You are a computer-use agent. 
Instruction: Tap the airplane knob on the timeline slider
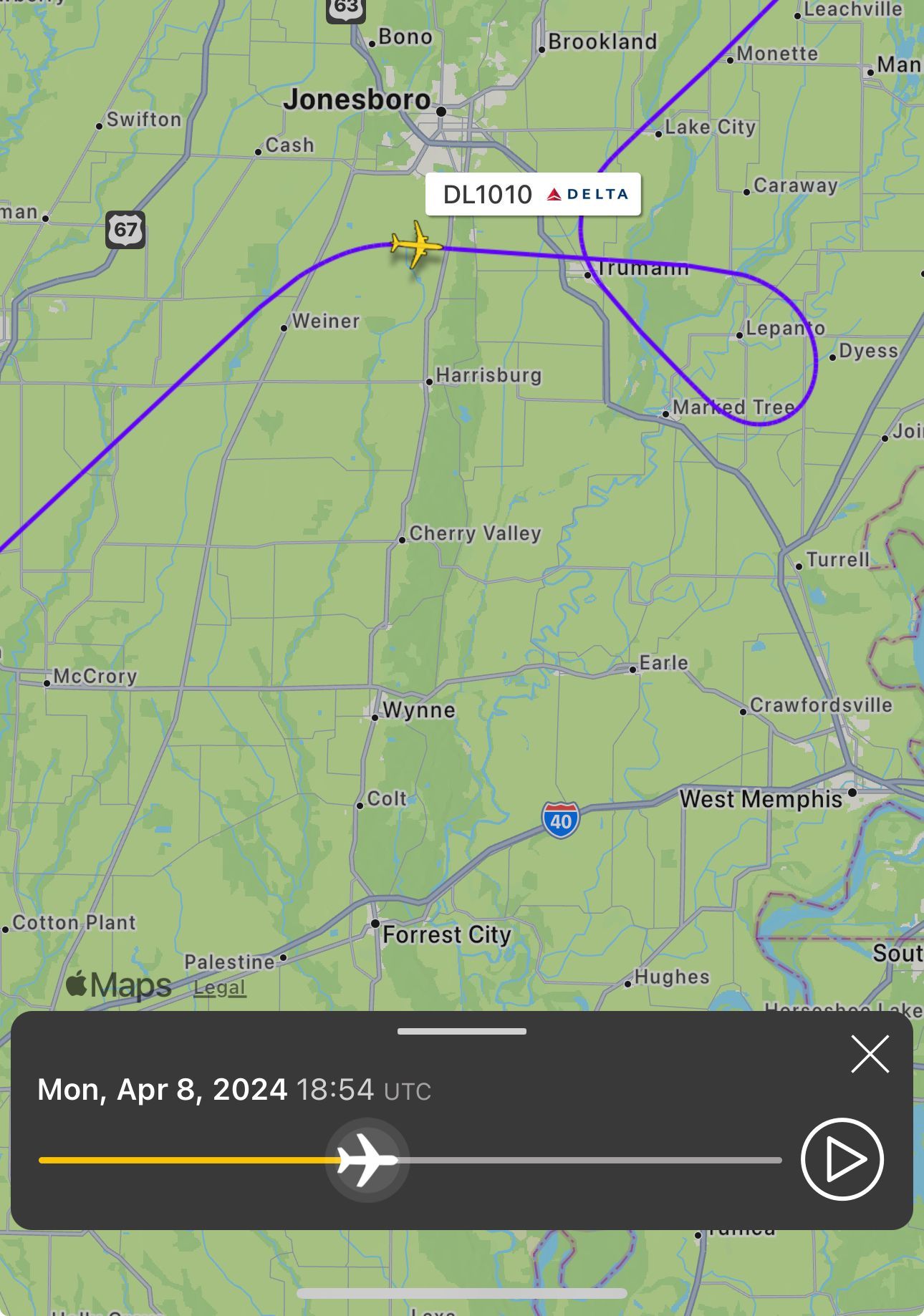pyautogui.click(x=367, y=1159)
